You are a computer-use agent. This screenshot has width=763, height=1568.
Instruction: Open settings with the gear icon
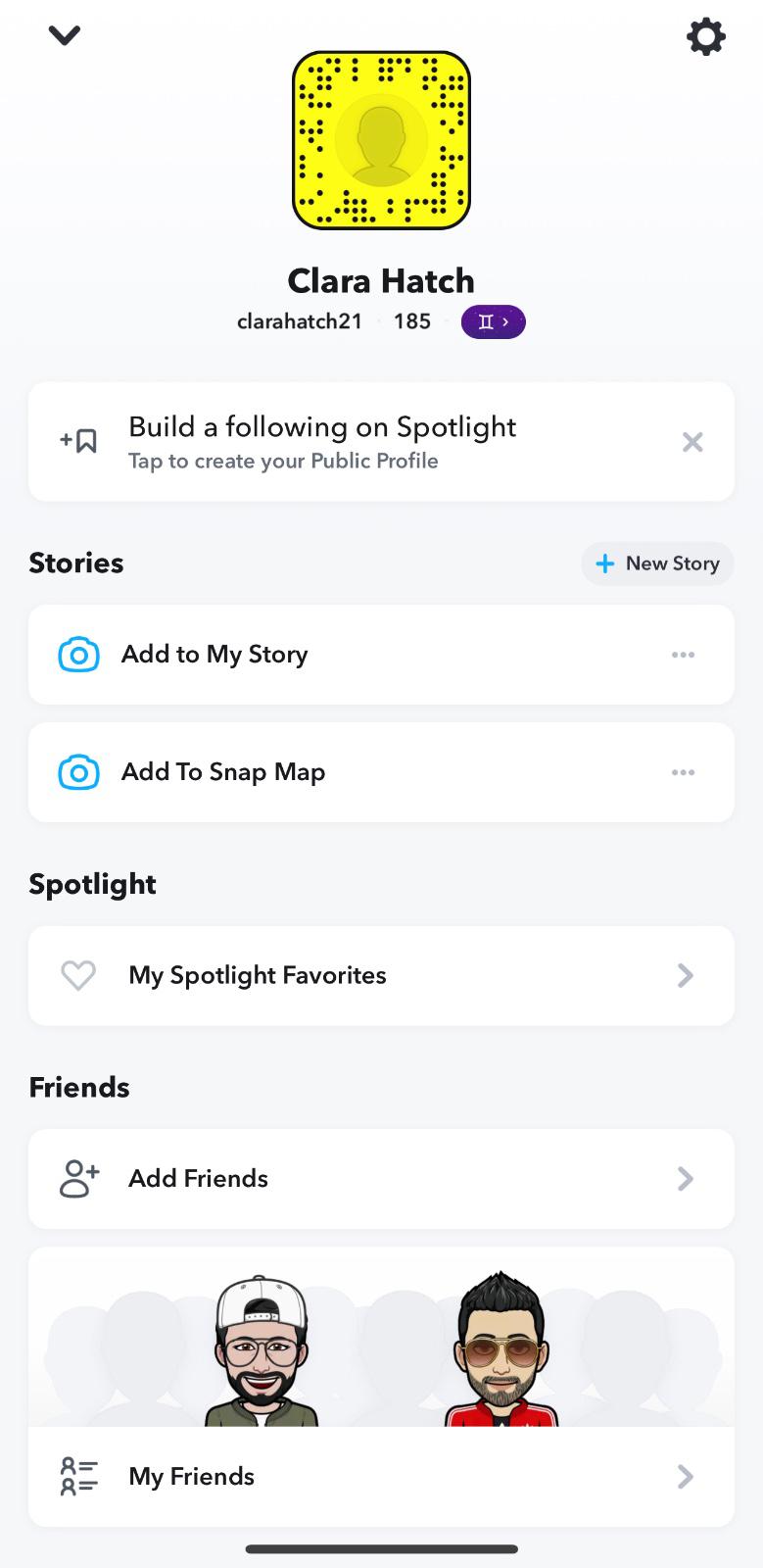[705, 37]
